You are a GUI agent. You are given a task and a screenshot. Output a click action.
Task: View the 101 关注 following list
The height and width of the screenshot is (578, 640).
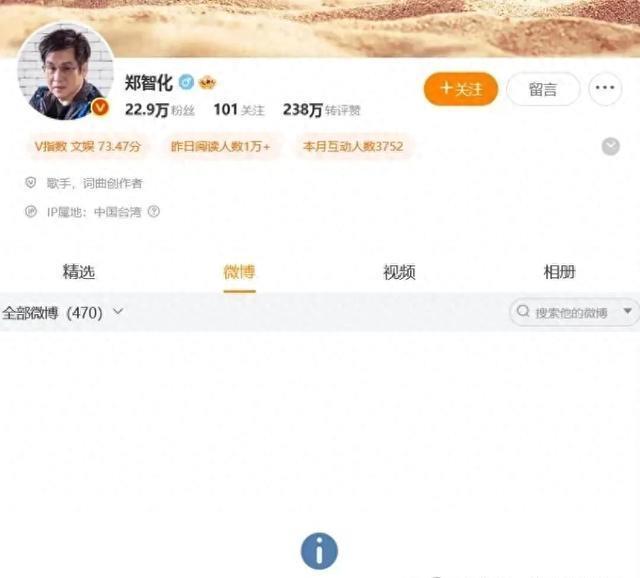pyautogui.click(x=239, y=110)
